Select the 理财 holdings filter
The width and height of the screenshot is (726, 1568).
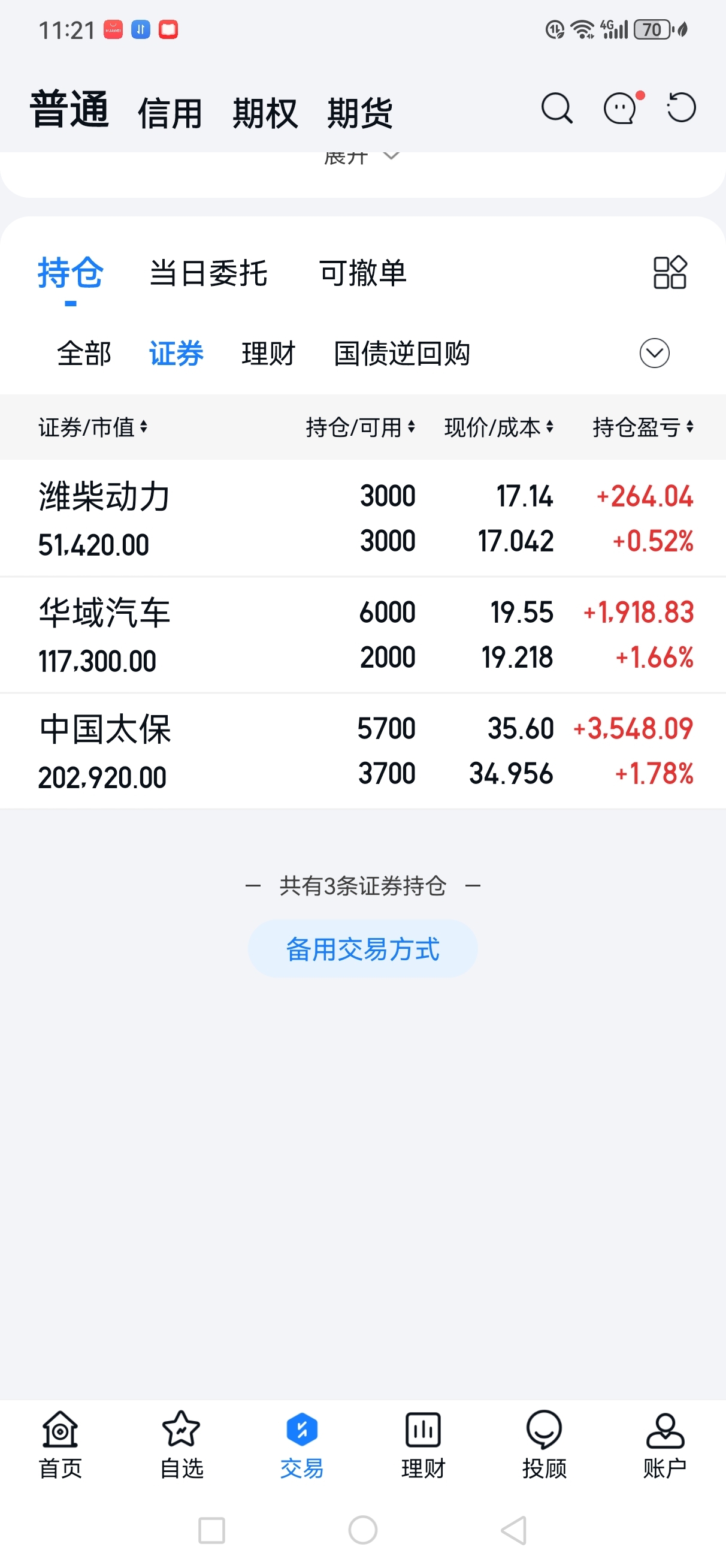click(268, 353)
